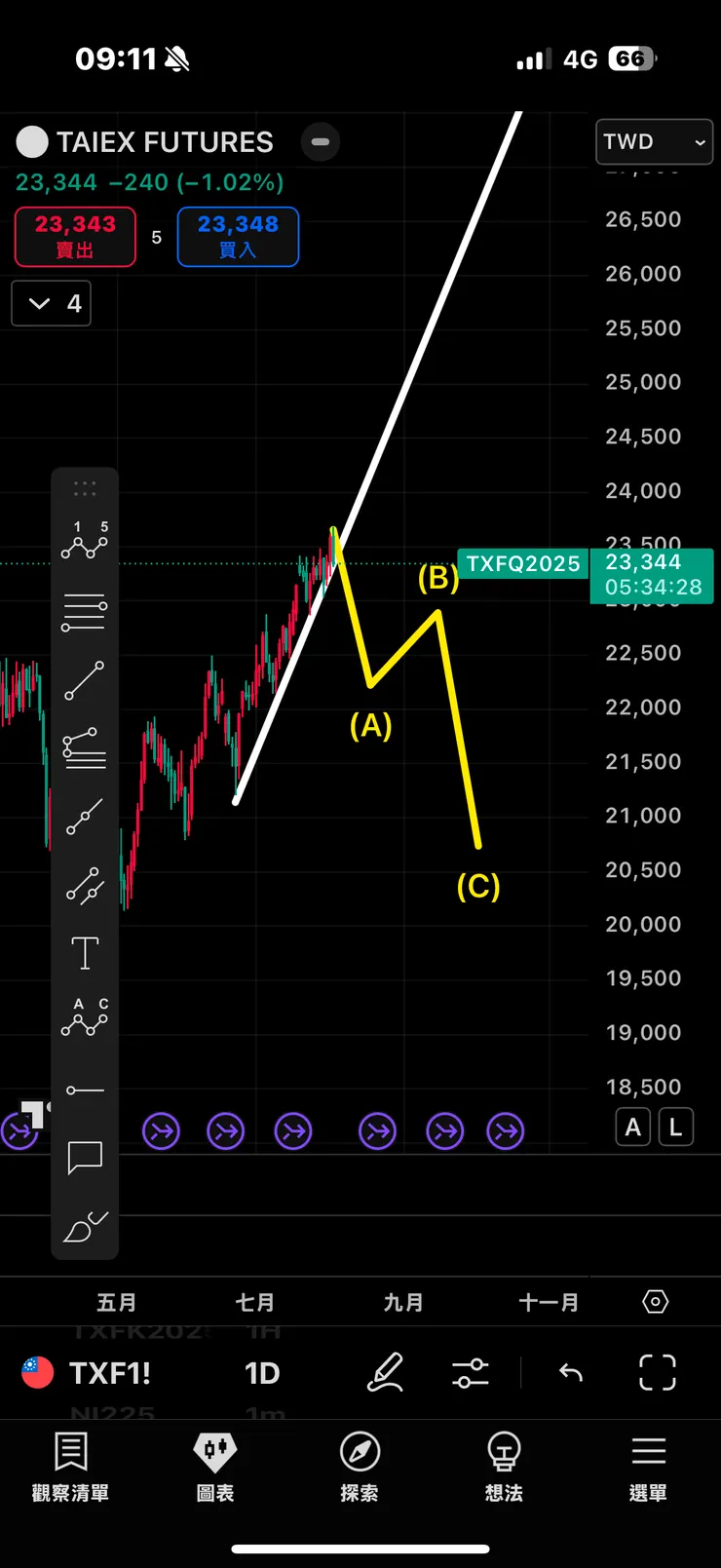Screen dimensions: 721x1568
Task: Open the chart adjustment sliders icon
Action: click(471, 1373)
